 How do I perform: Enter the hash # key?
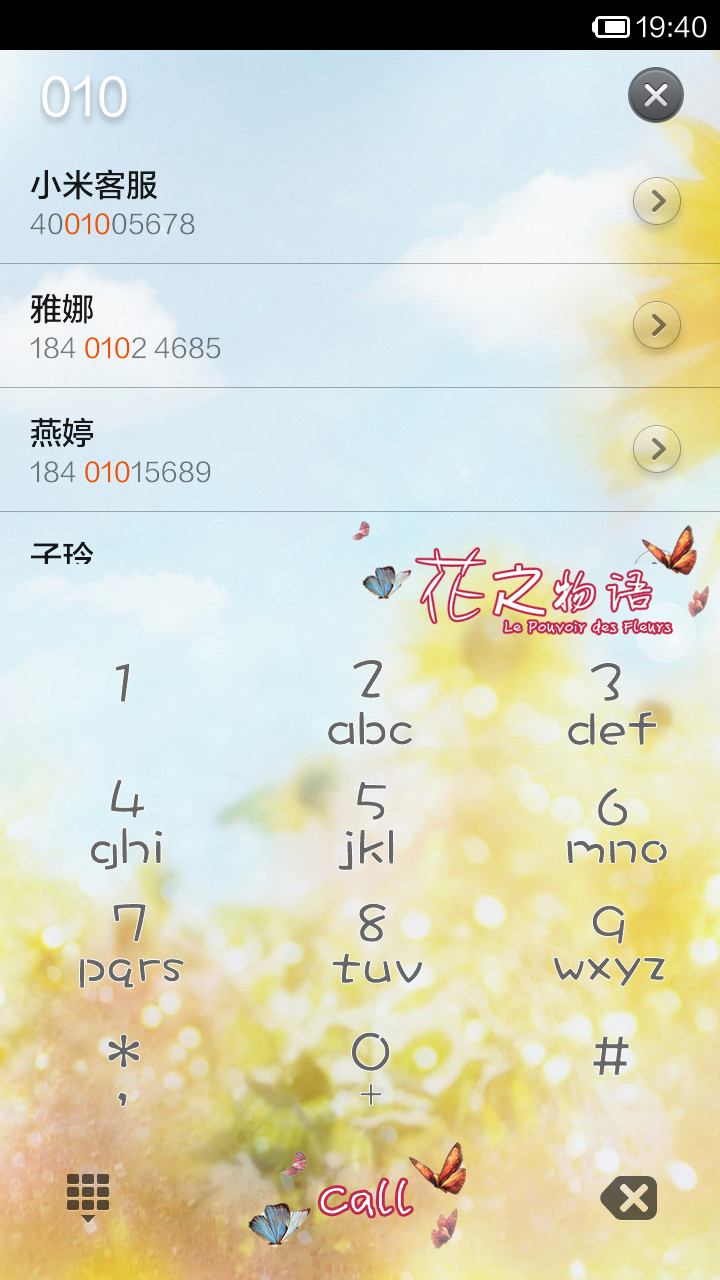[x=610, y=1057]
